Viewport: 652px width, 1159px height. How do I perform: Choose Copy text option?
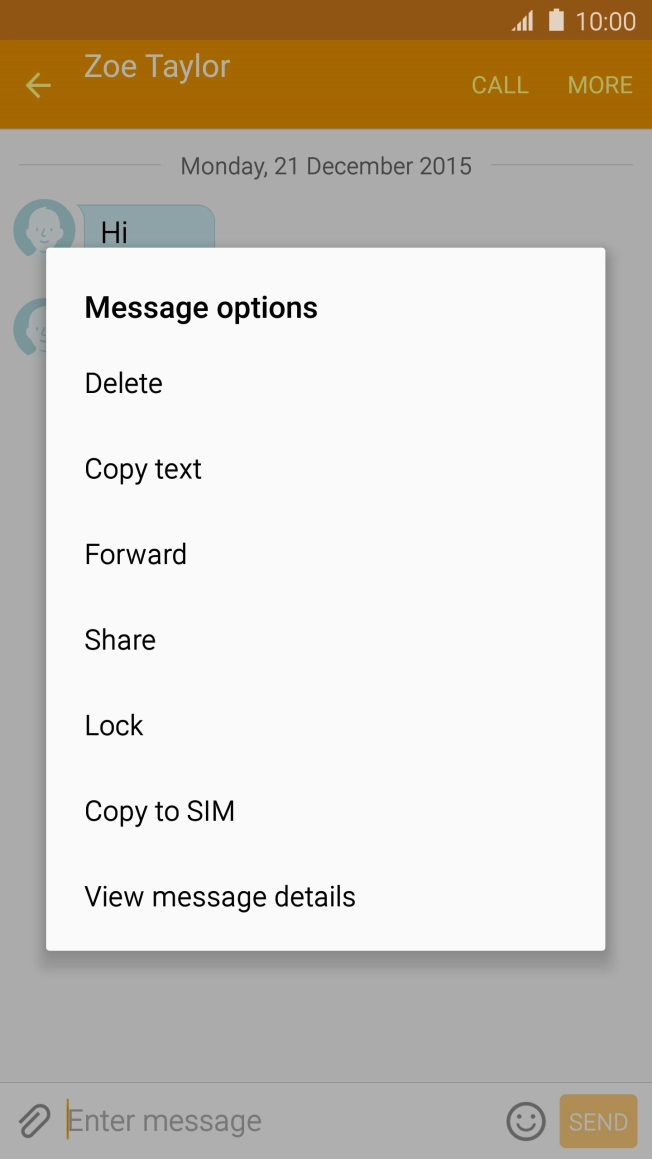coord(143,469)
